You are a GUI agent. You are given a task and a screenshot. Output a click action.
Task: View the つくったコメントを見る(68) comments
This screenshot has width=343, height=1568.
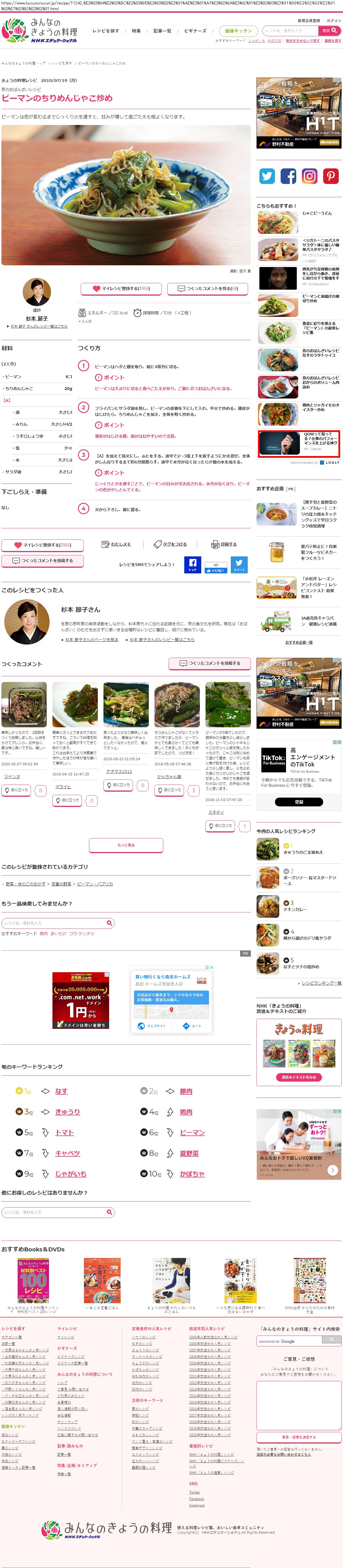[x=208, y=289]
